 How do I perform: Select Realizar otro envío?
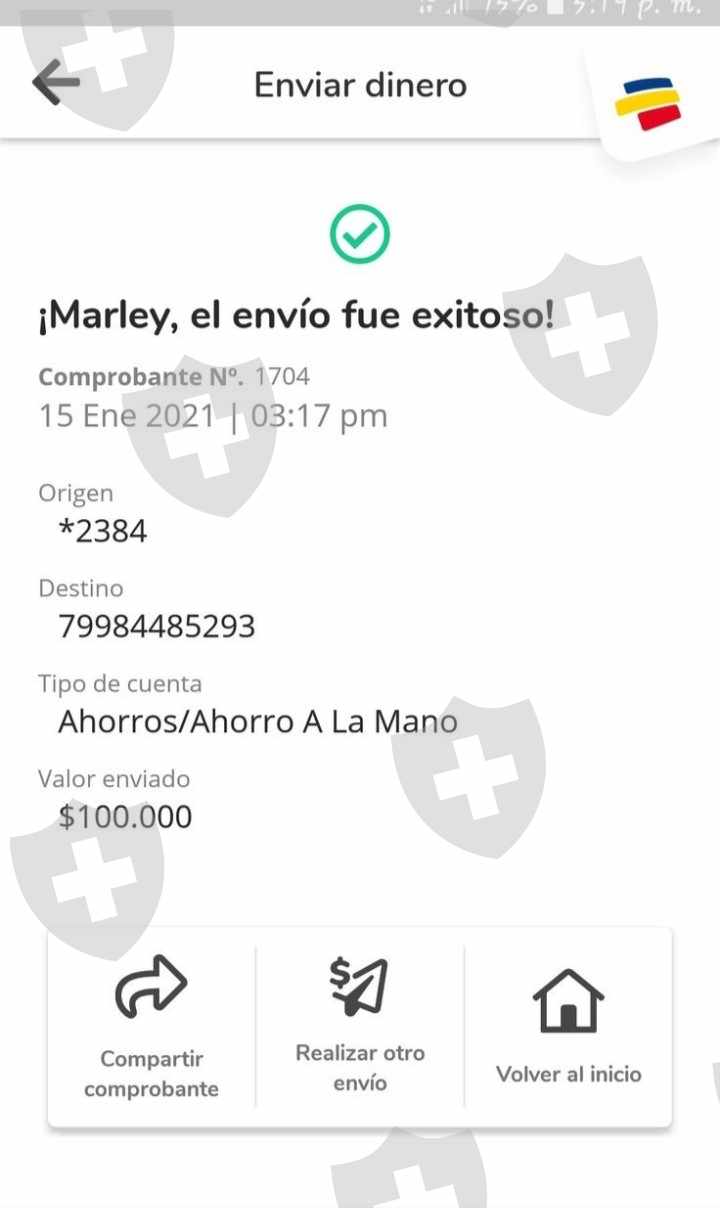click(360, 1025)
